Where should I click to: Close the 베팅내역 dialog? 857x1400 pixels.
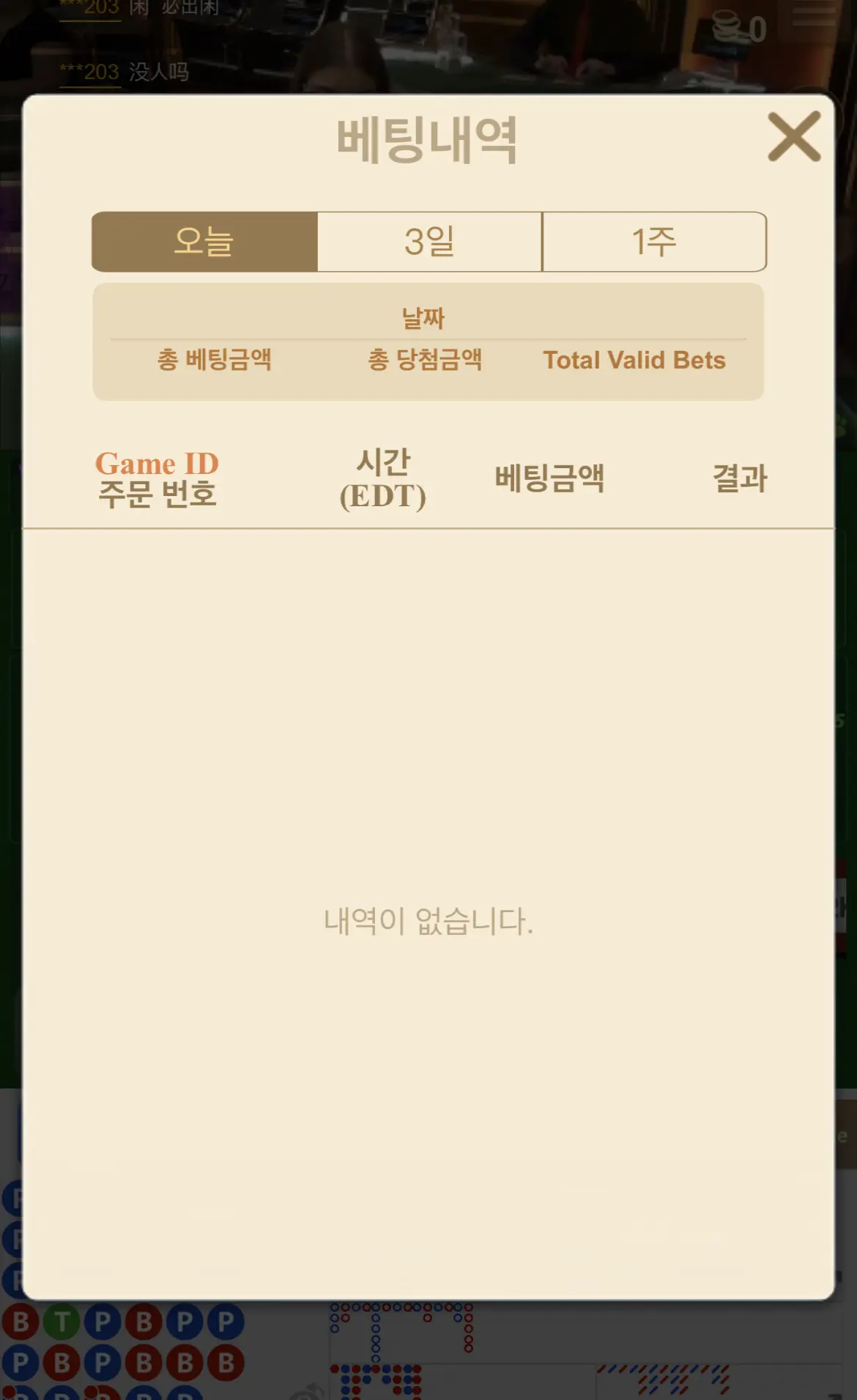794,136
